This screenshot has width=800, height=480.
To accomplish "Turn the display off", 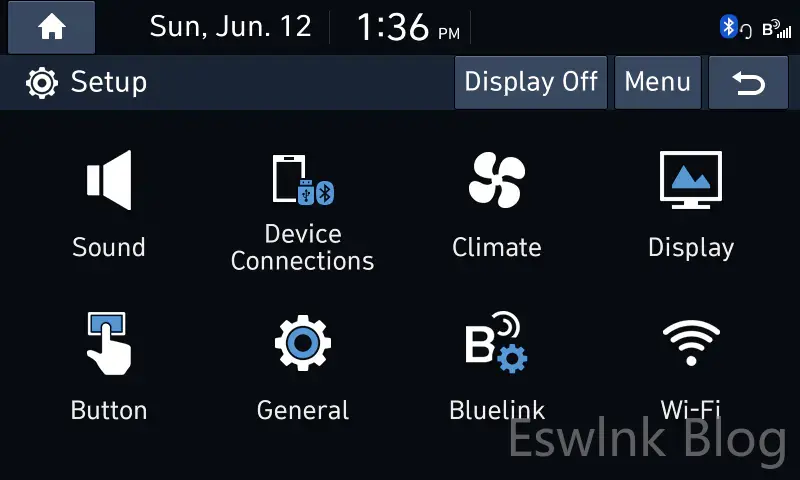I will tap(530, 82).
